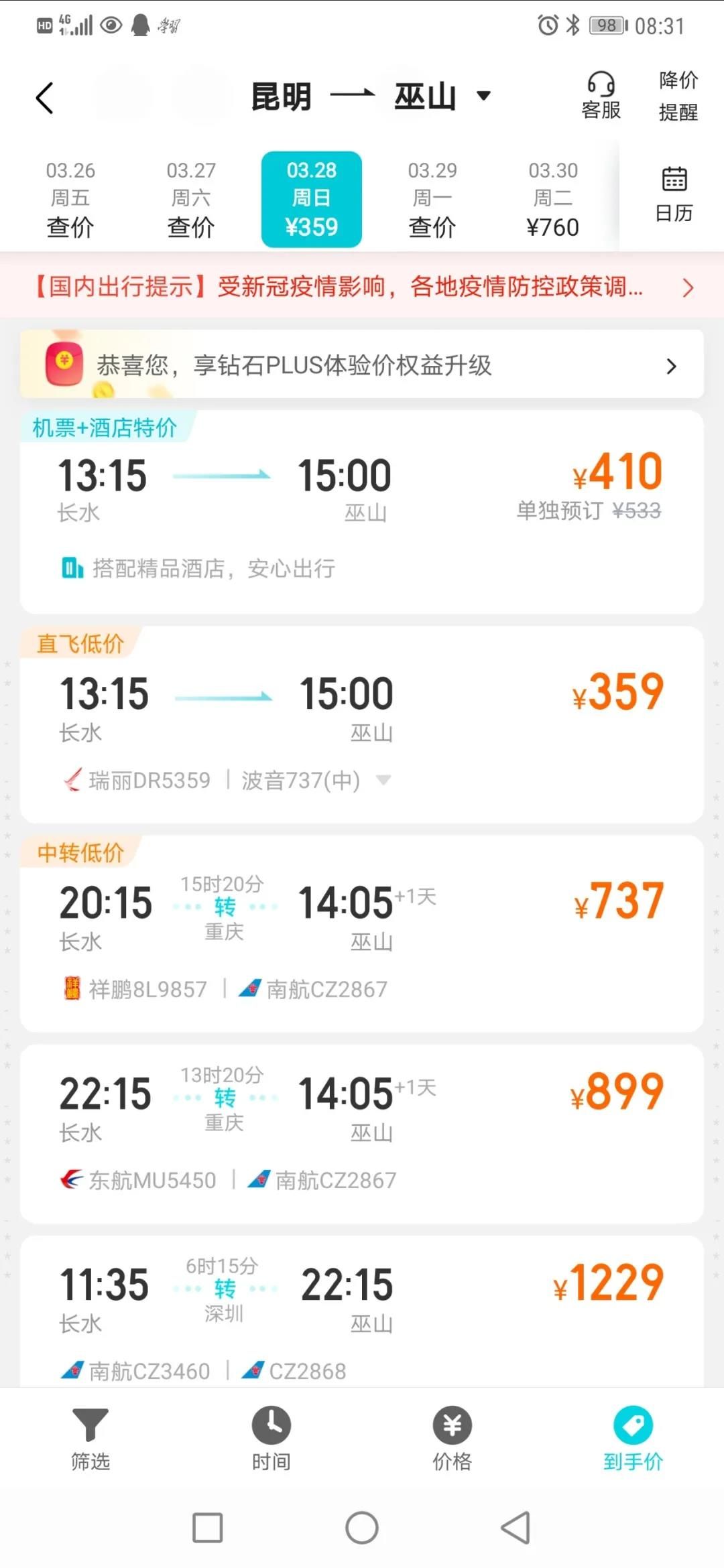The height and width of the screenshot is (1568, 724).
Task: Expand the 波音737(中) details arrow
Action: point(383,780)
